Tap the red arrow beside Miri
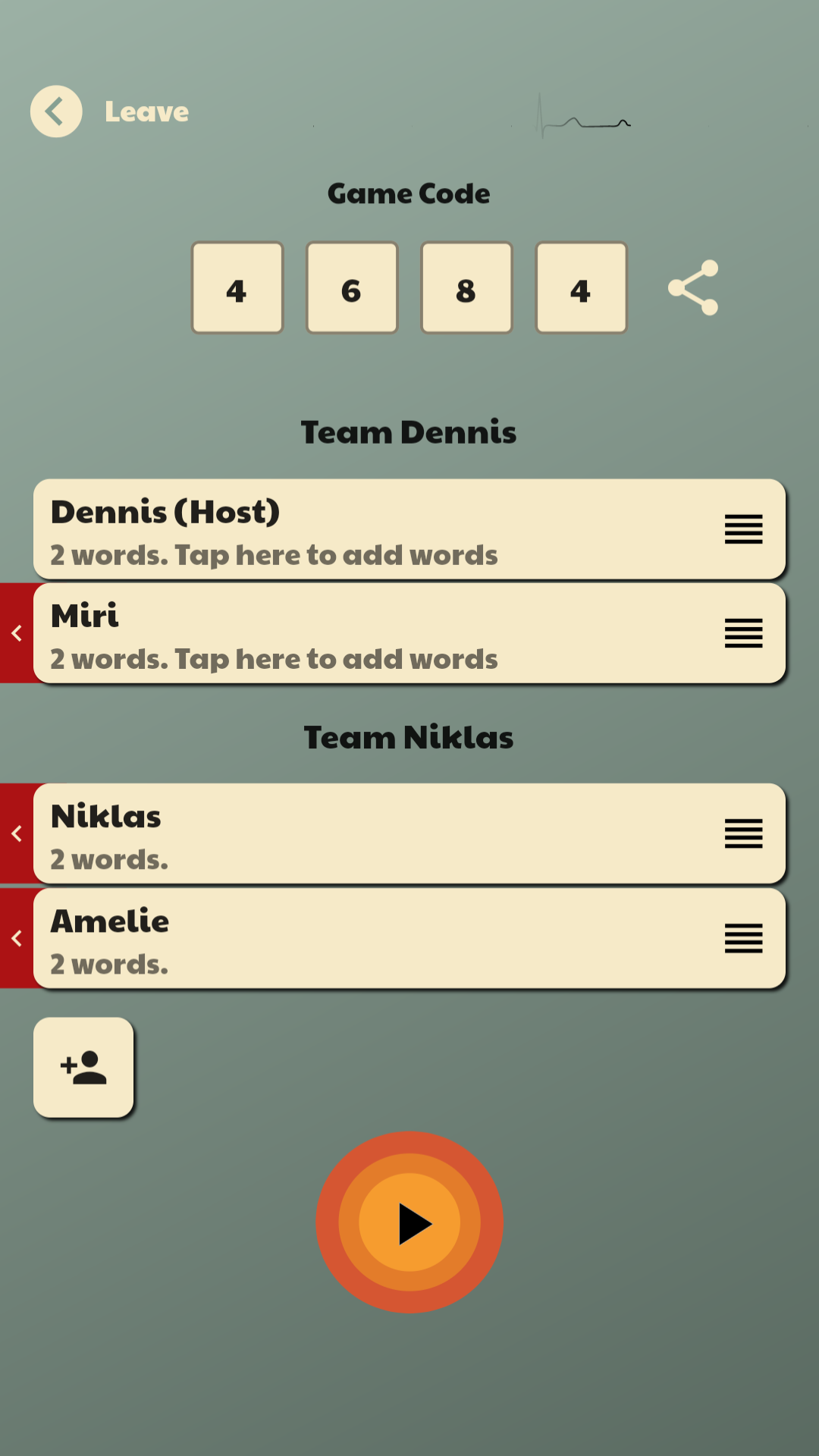The width and height of the screenshot is (819, 1456). (x=17, y=633)
